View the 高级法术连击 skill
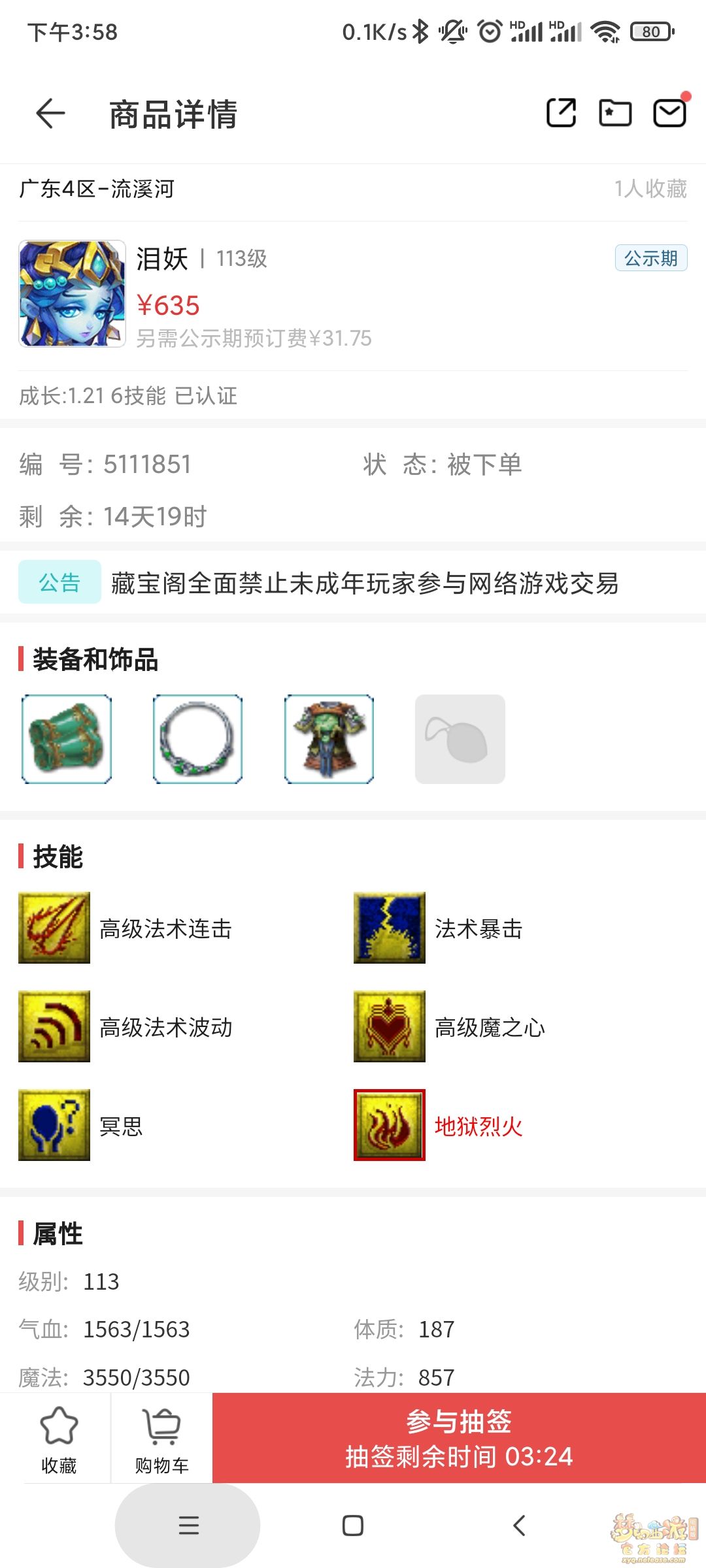Image resolution: width=706 pixels, height=1568 pixels. [126, 928]
